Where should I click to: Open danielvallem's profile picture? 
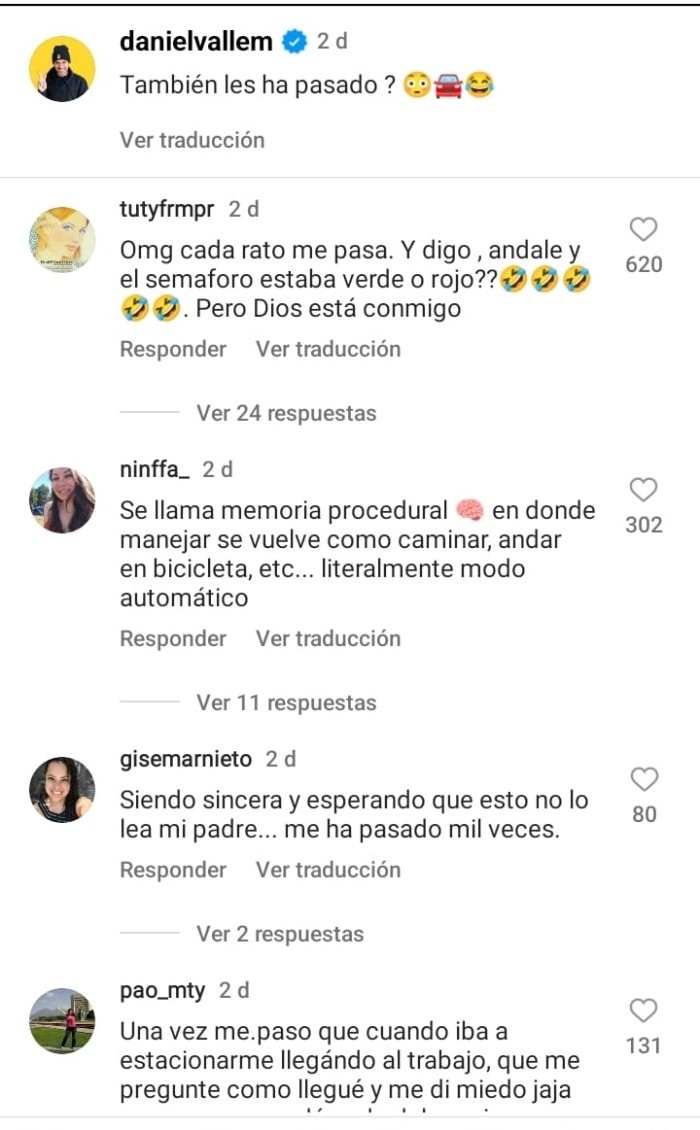point(62,69)
